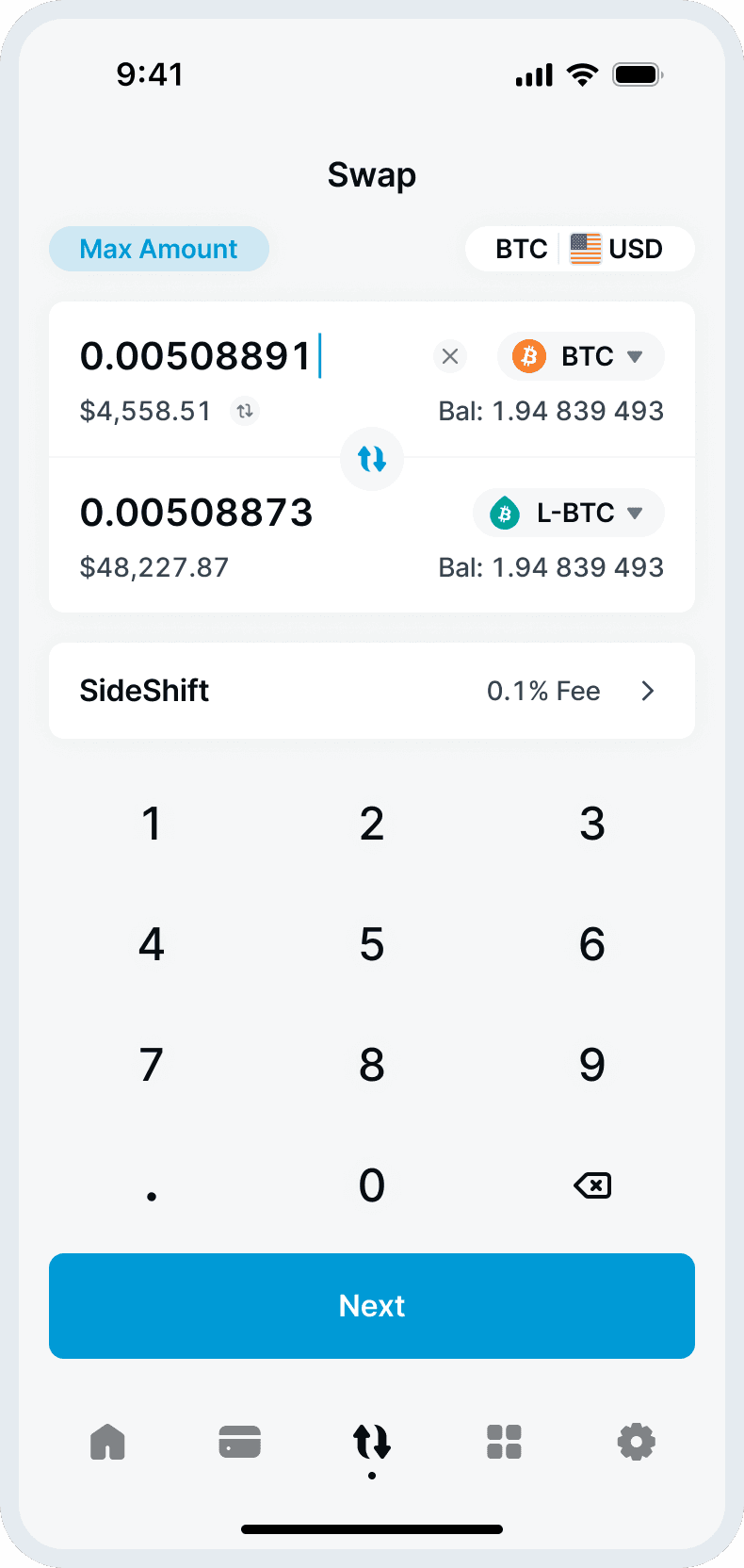Open the apps grid from the bottom bar
This screenshot has width=744, height=1568.
(504, 1441)
